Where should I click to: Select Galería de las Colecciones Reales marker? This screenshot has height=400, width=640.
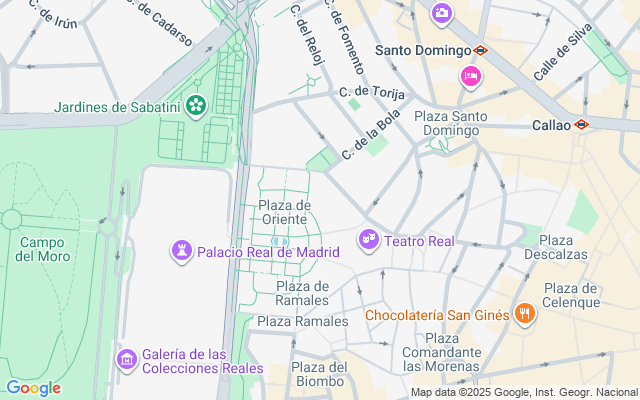[x=127, y=358]
